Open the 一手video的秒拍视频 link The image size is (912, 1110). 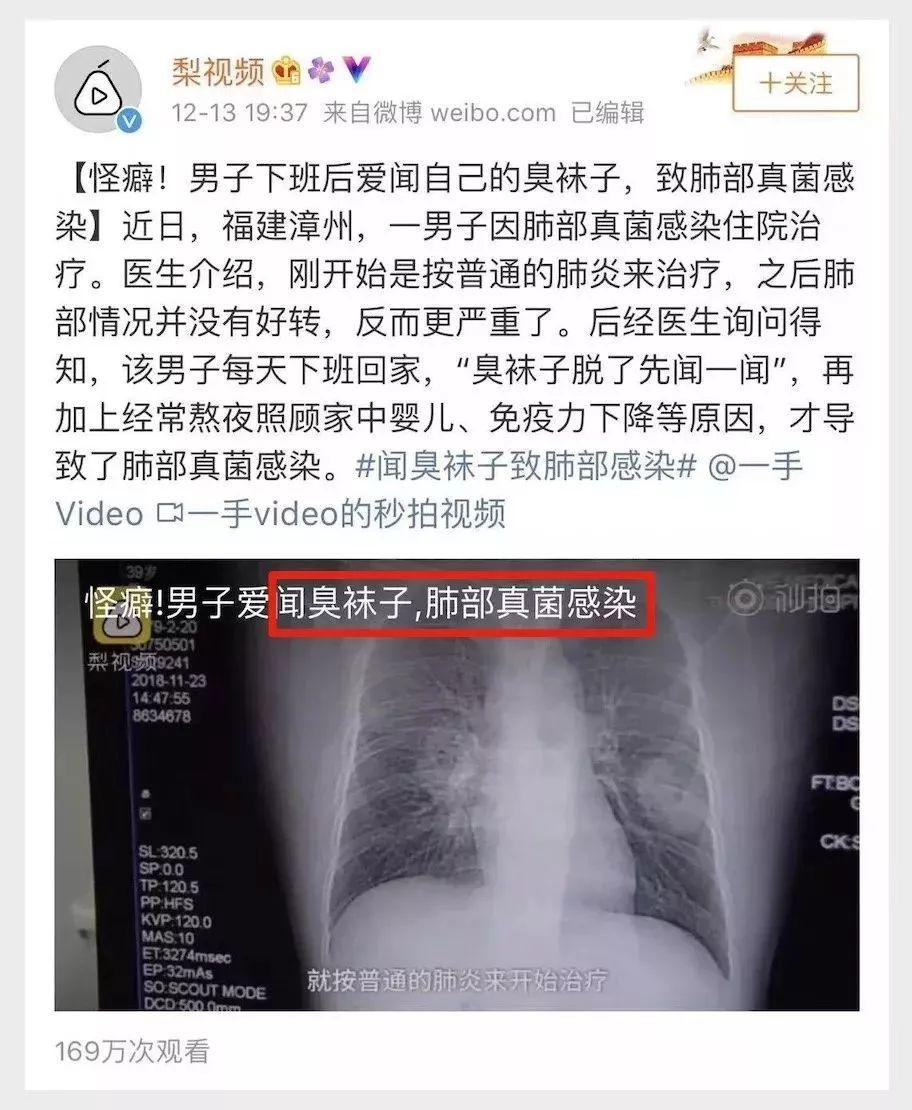click(x=333, y=514)
